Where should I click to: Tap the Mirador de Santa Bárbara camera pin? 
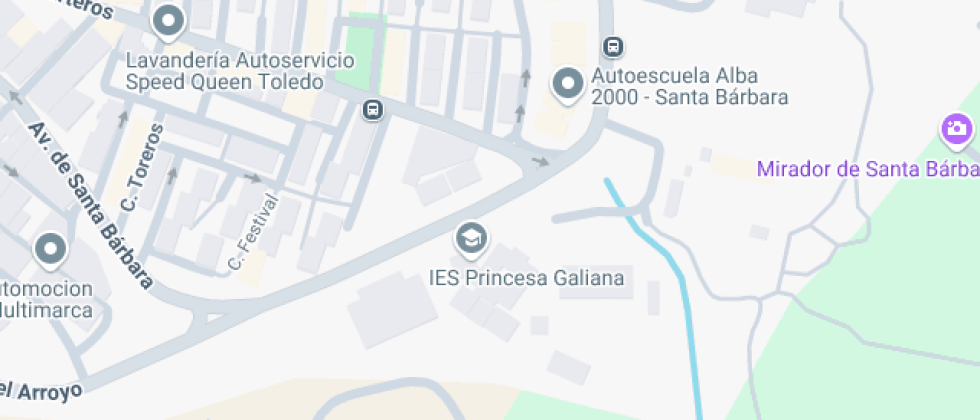coord(956,128)
